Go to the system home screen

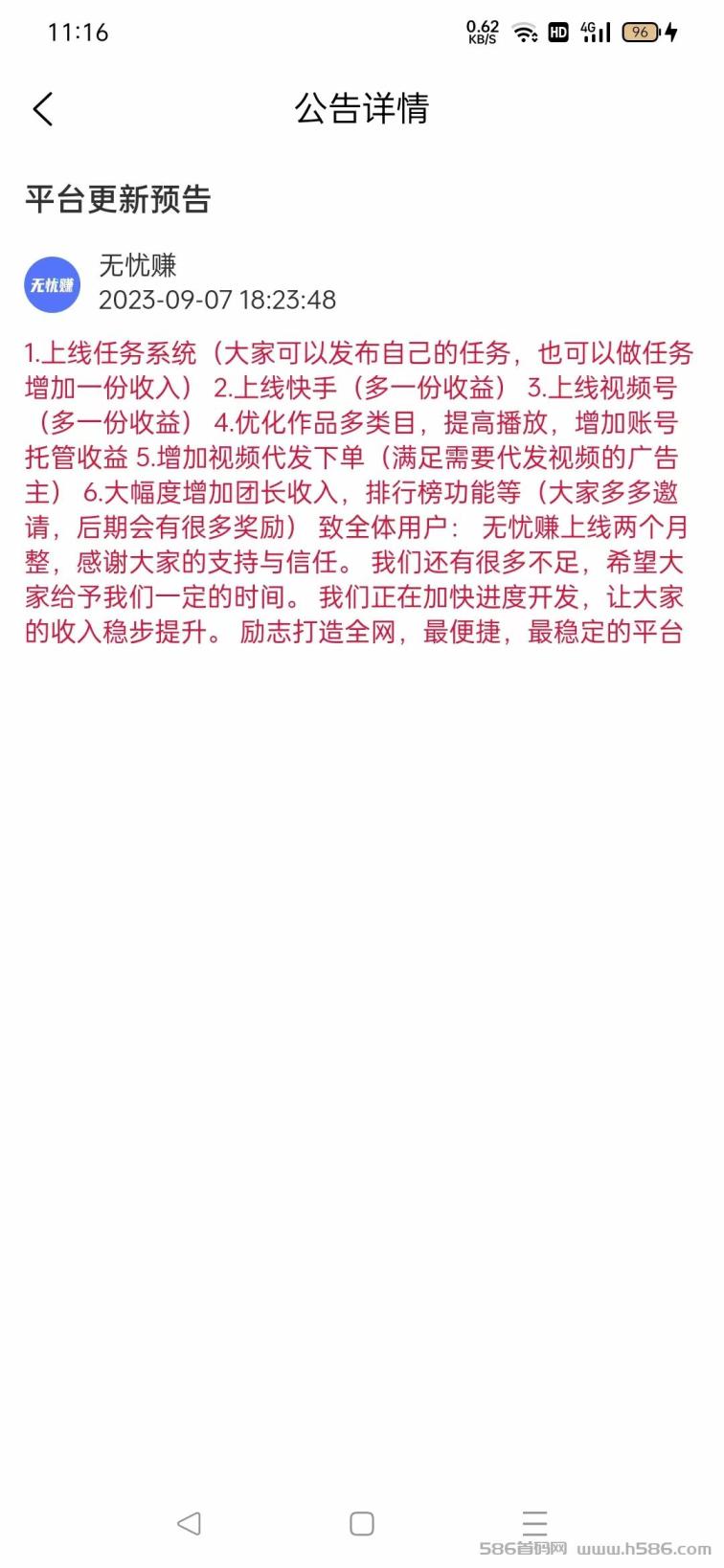pos(362,1523)
